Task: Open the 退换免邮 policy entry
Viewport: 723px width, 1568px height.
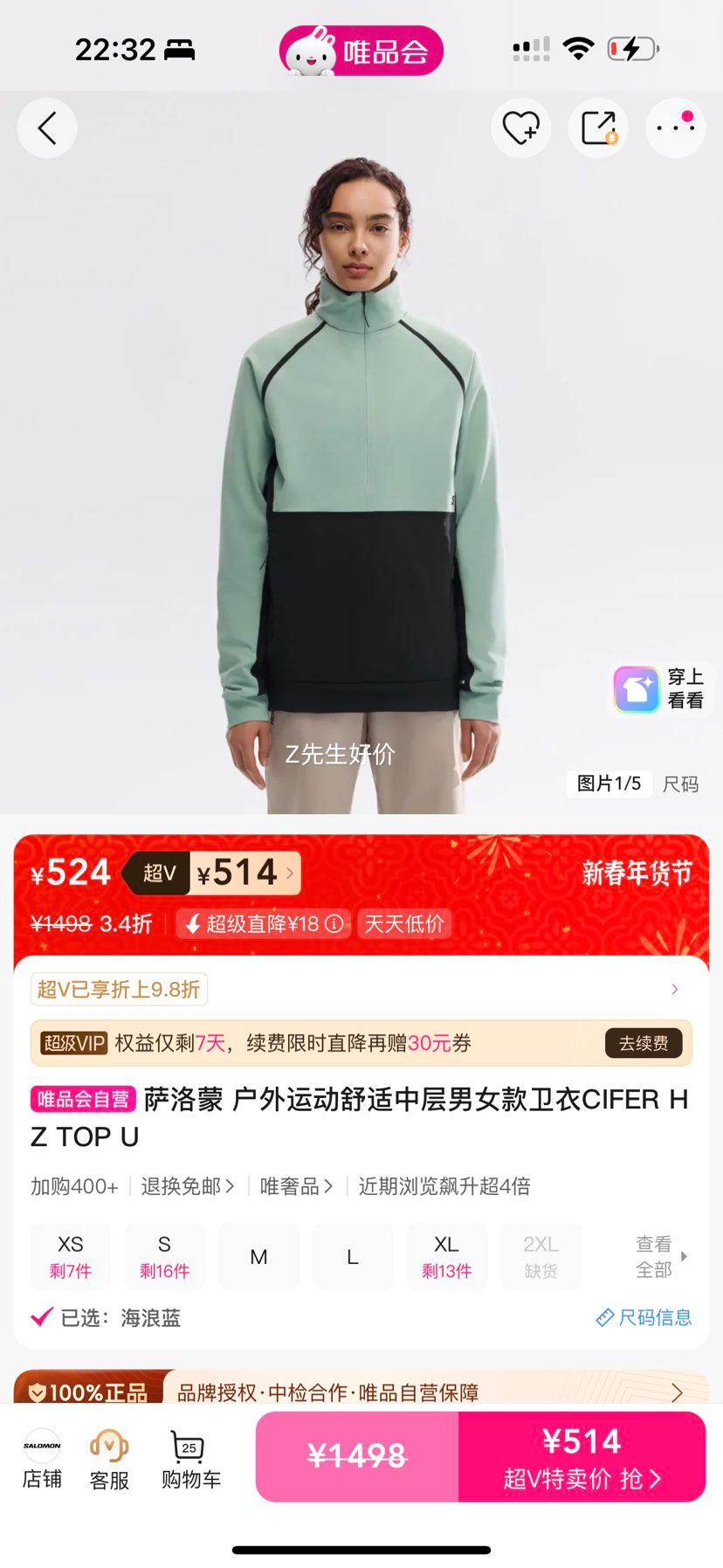Action: point(184,1186)
